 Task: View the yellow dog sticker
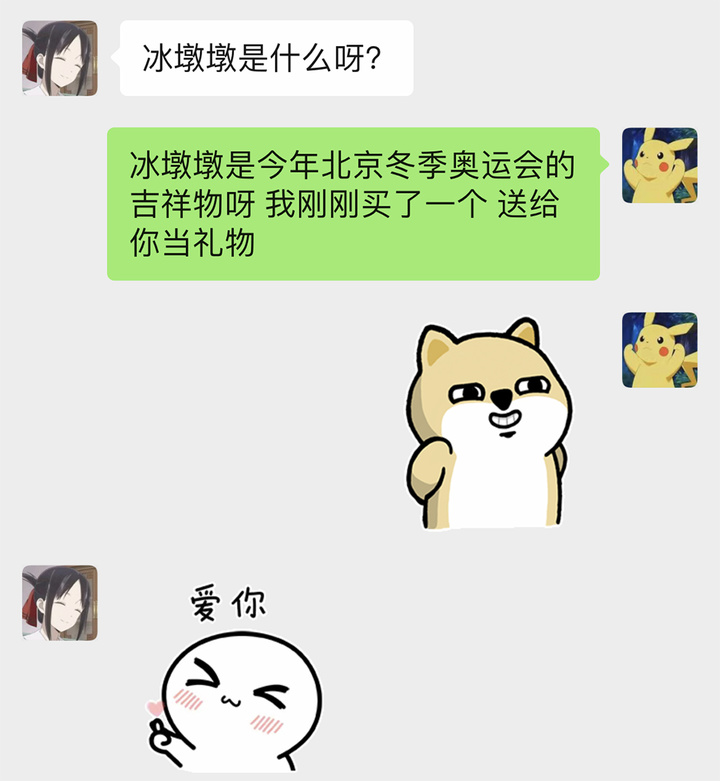tap(488, 424)
